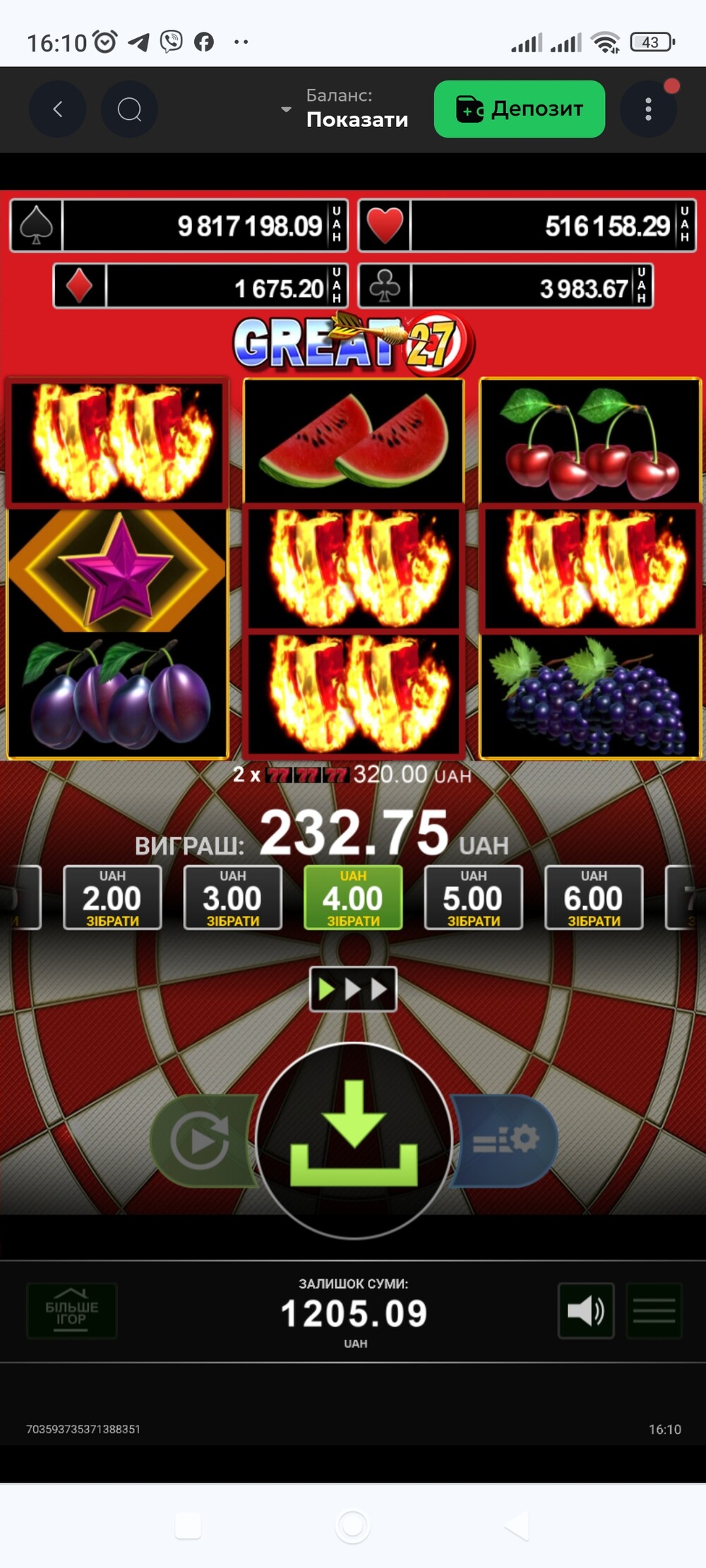Image resolution: width=706 pixels, height=1568 pixels.
Task: Open the three-dot overflow menu
Action: 648,109
